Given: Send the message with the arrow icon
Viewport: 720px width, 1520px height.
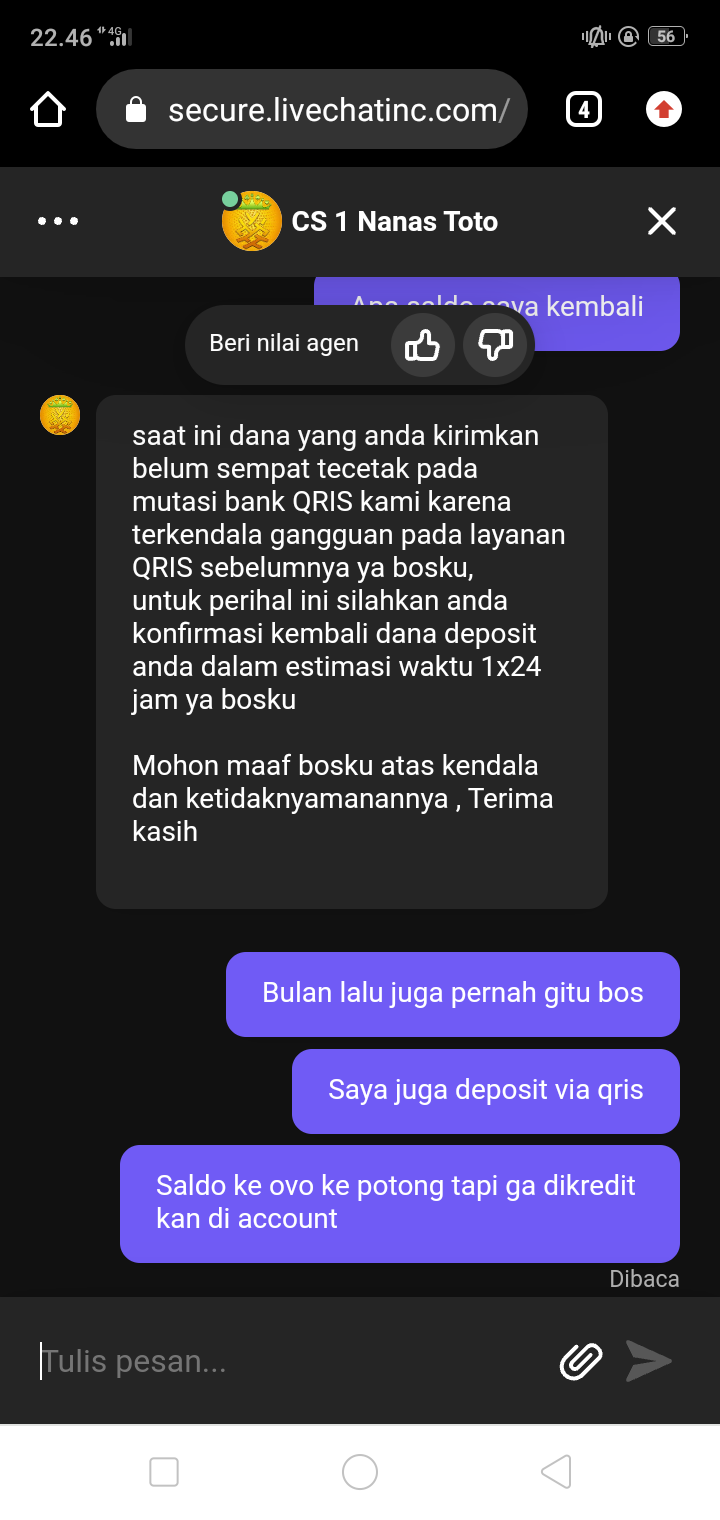Looking at the screenshot, I should (x=649, y=1361).
